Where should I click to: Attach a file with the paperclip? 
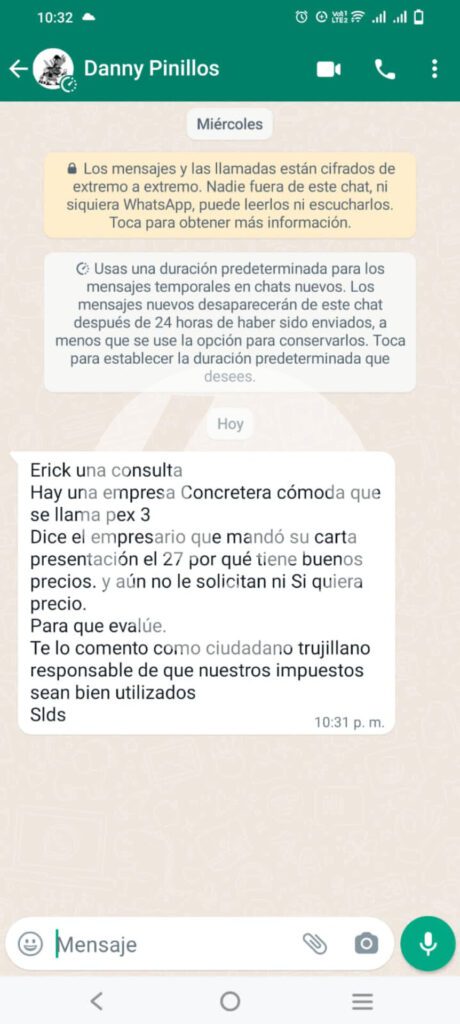pos(315,944)
